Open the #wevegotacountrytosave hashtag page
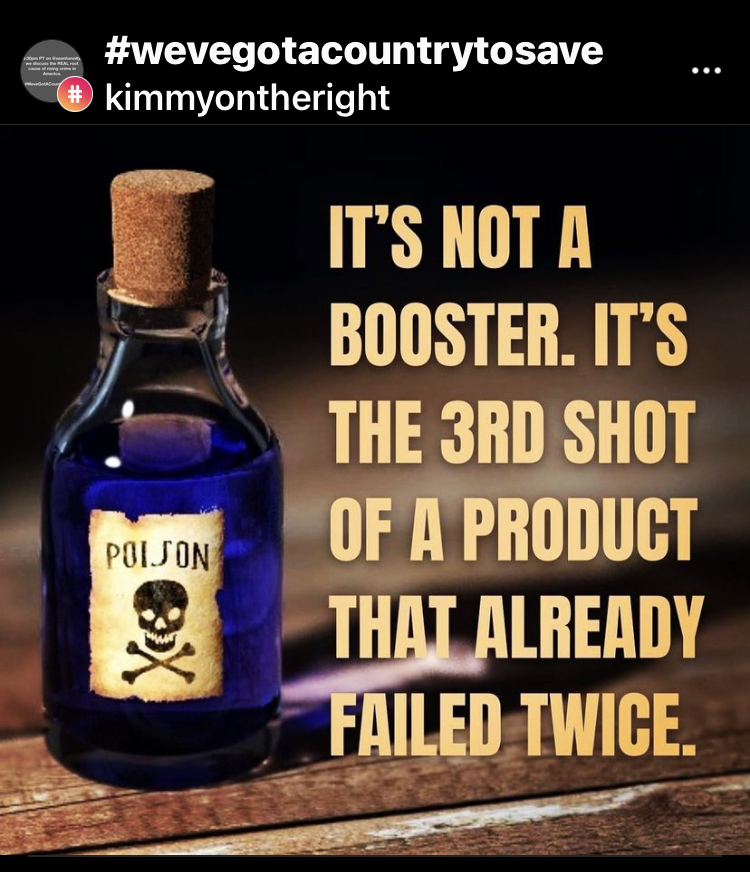 point(353,51)
